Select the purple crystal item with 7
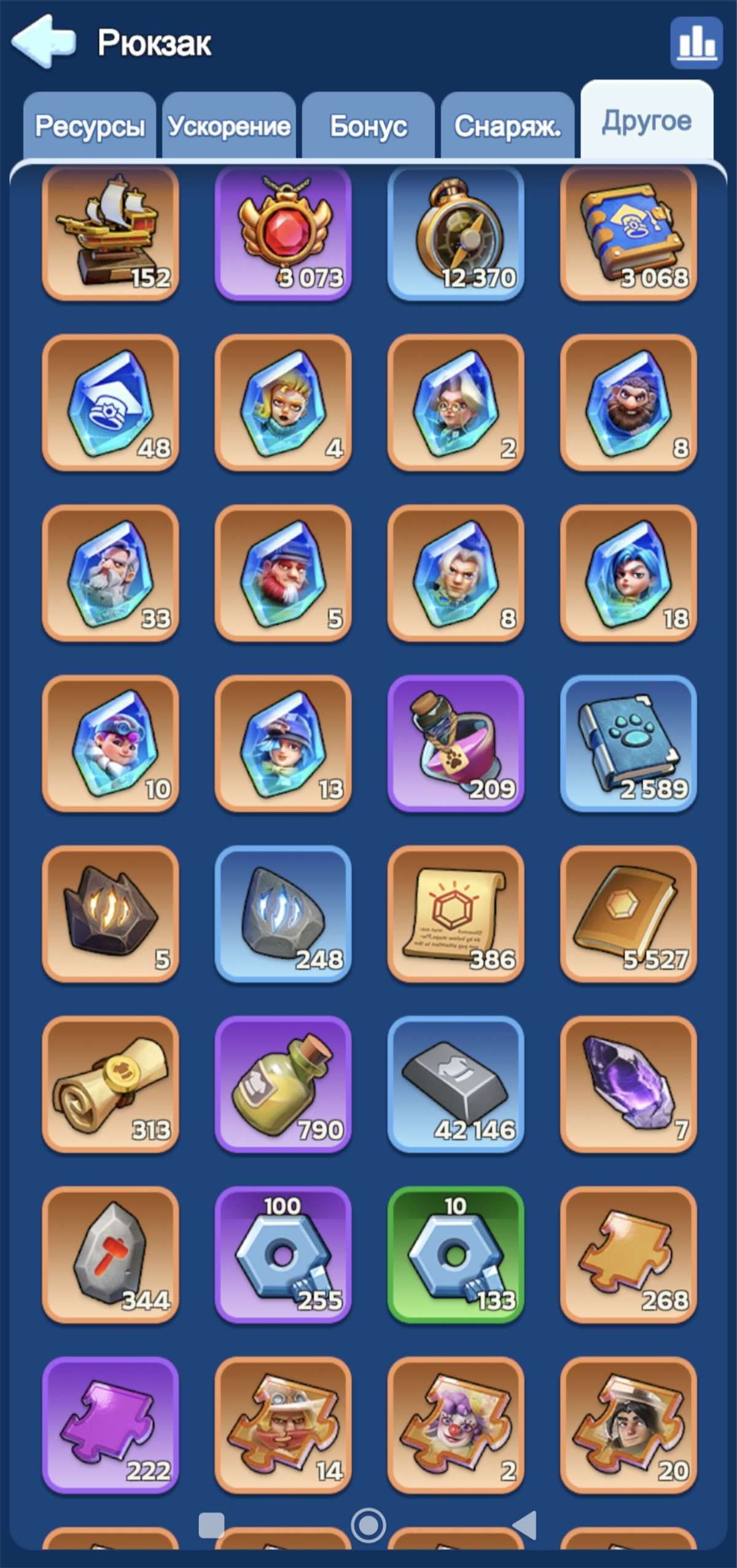This screenshot has width=737, height=1568. tap(628, 1084)
